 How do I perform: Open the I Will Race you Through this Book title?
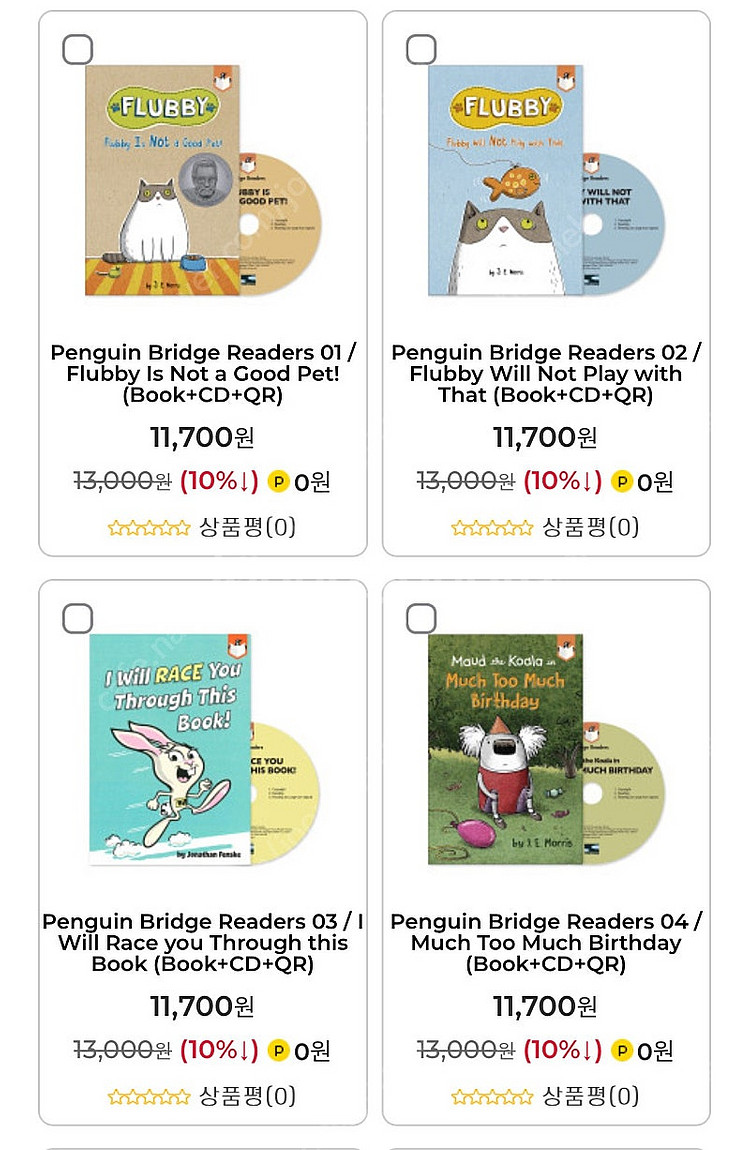[x=203, y=942]
